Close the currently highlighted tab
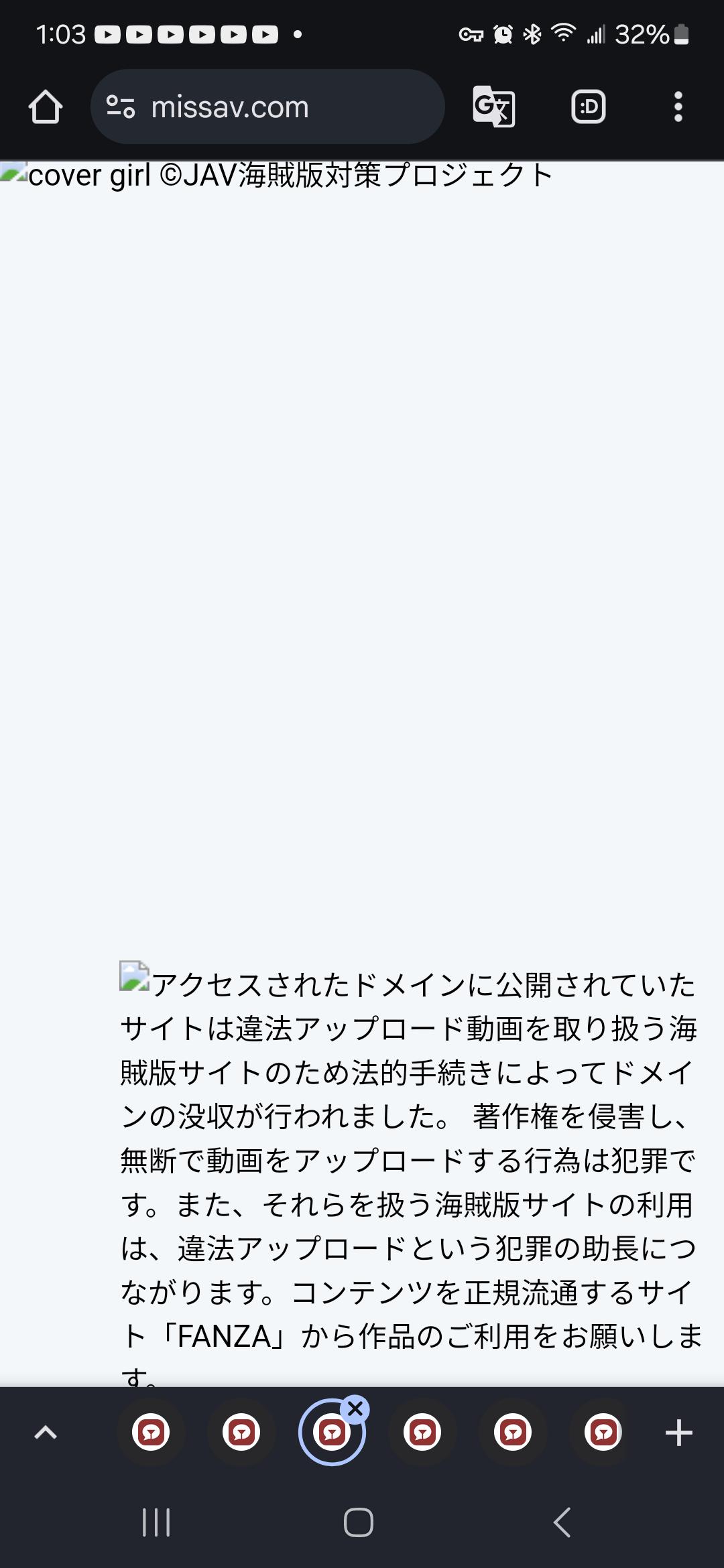The height and width of the screenshot is (1568, 724). [x=355, y=1409]
